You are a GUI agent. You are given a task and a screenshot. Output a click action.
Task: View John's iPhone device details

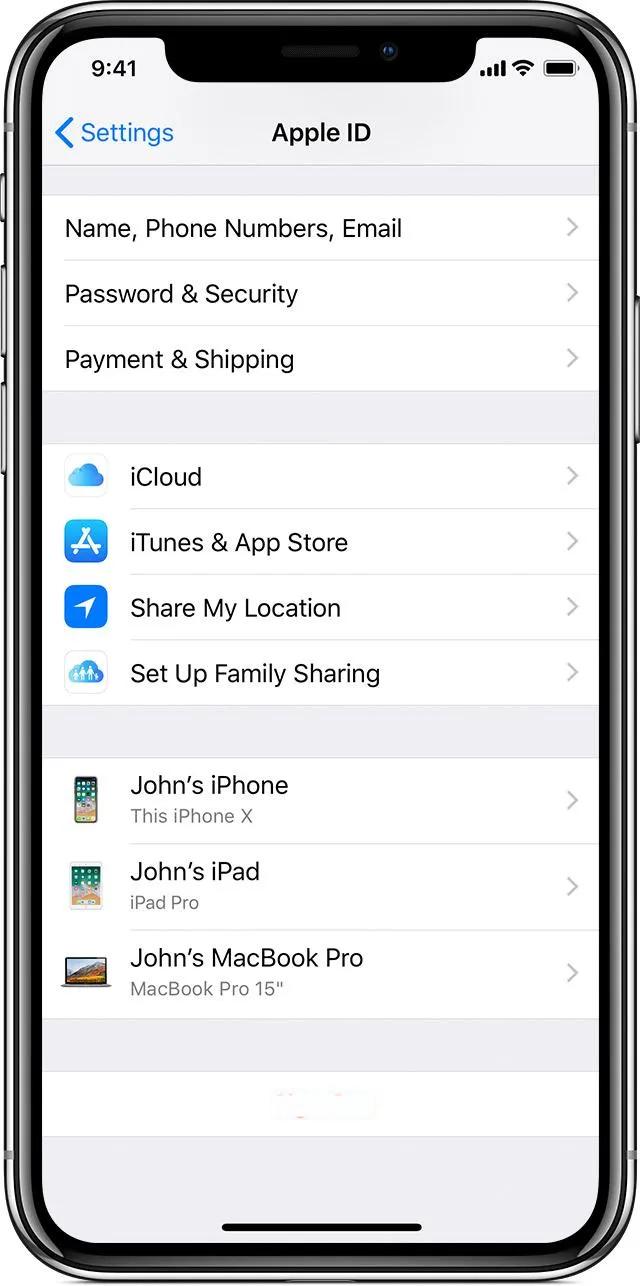click(x=320, y=800)
